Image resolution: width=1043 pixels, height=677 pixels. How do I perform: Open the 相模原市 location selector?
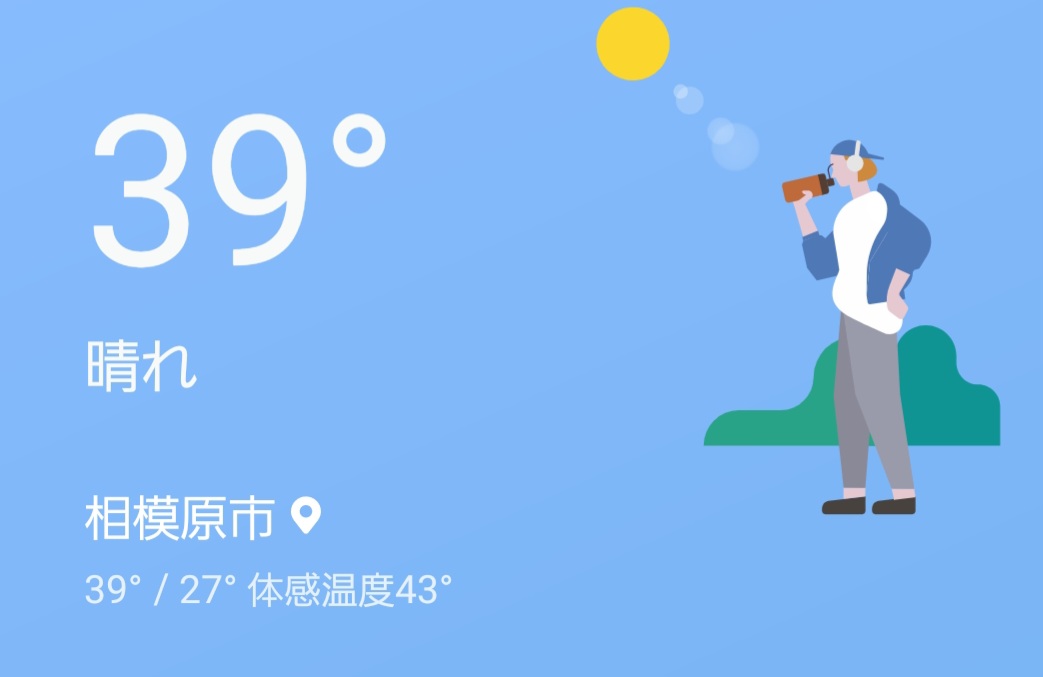click(x=200, y=520)
